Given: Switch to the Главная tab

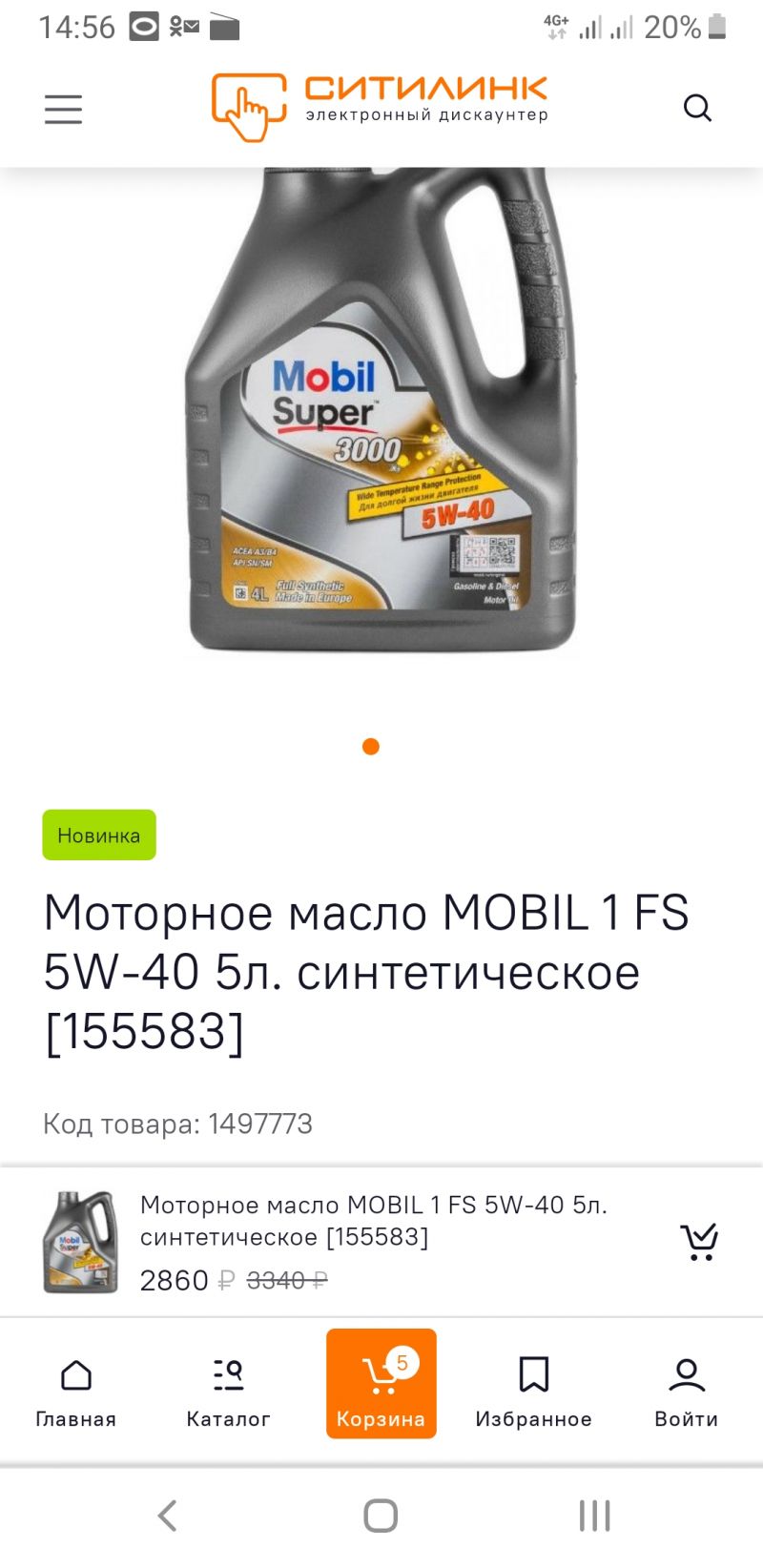Looking at the screenshot, I should (x=76, y=1391).
